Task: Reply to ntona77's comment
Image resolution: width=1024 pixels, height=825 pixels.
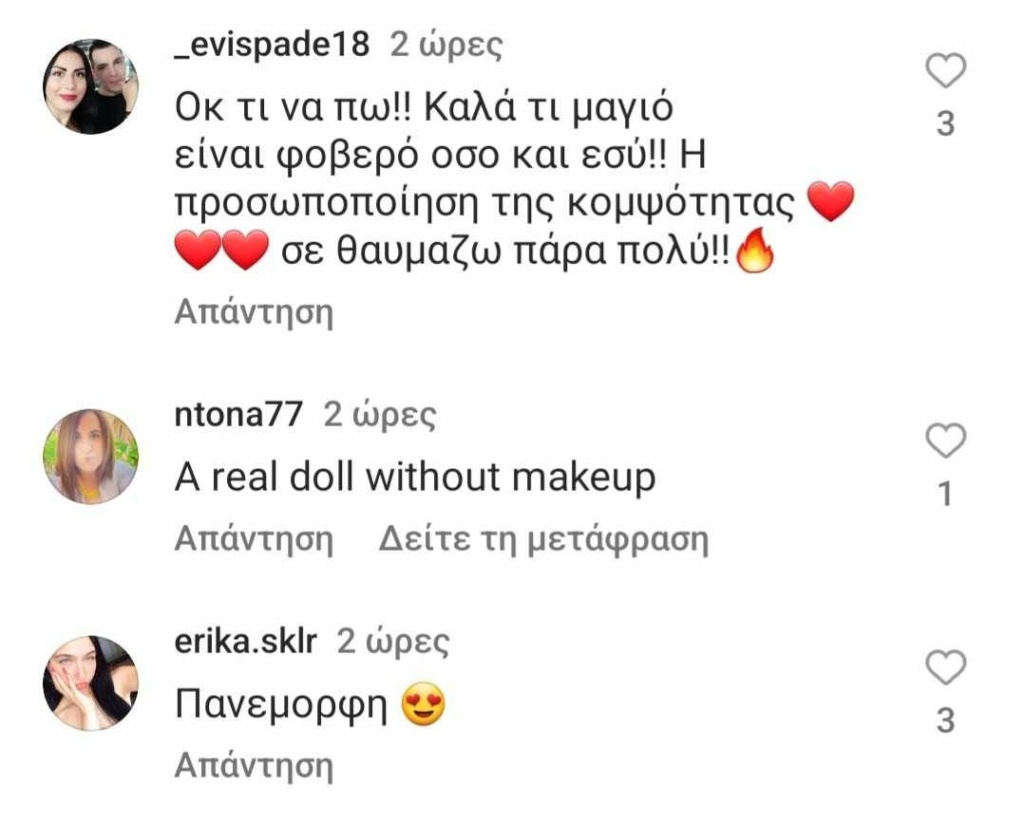Action: click(x=253, y=540)
